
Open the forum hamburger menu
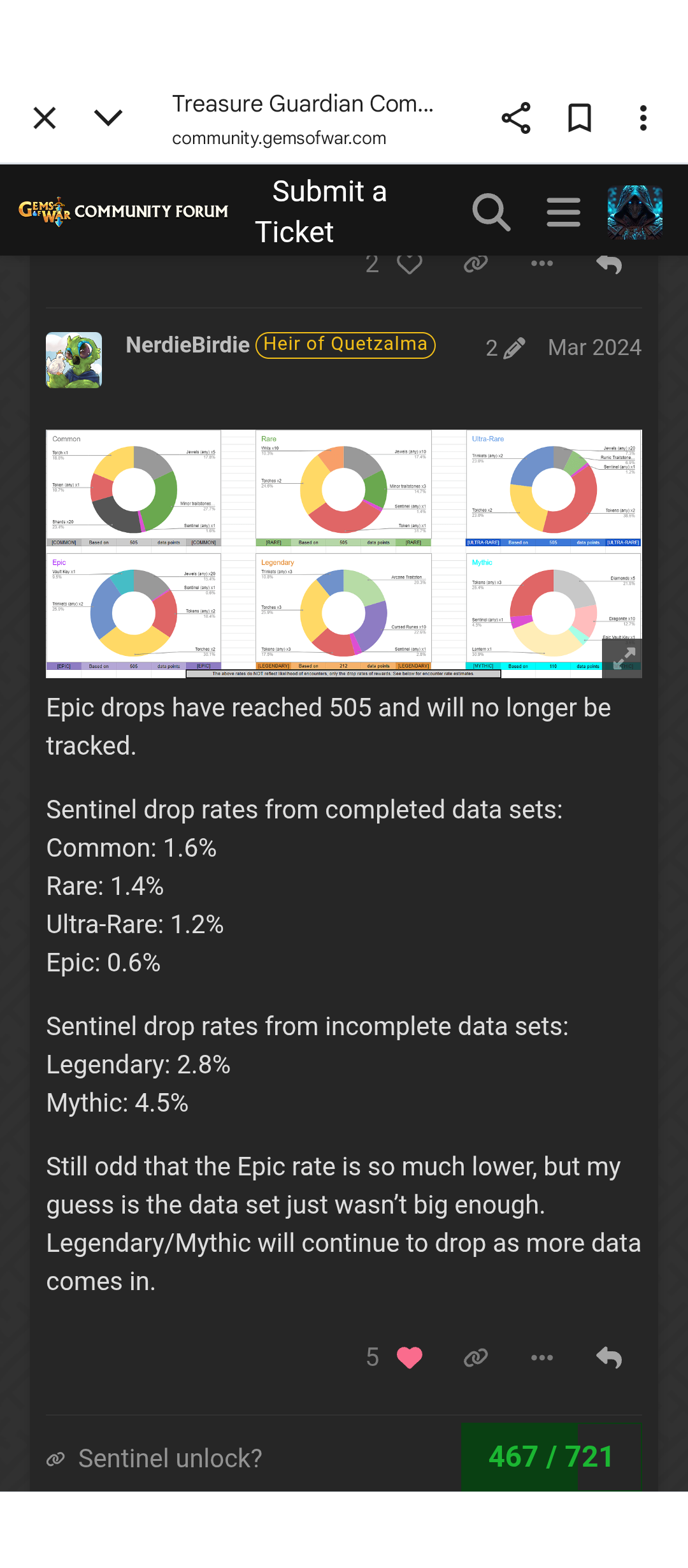[x=564, y=212]
